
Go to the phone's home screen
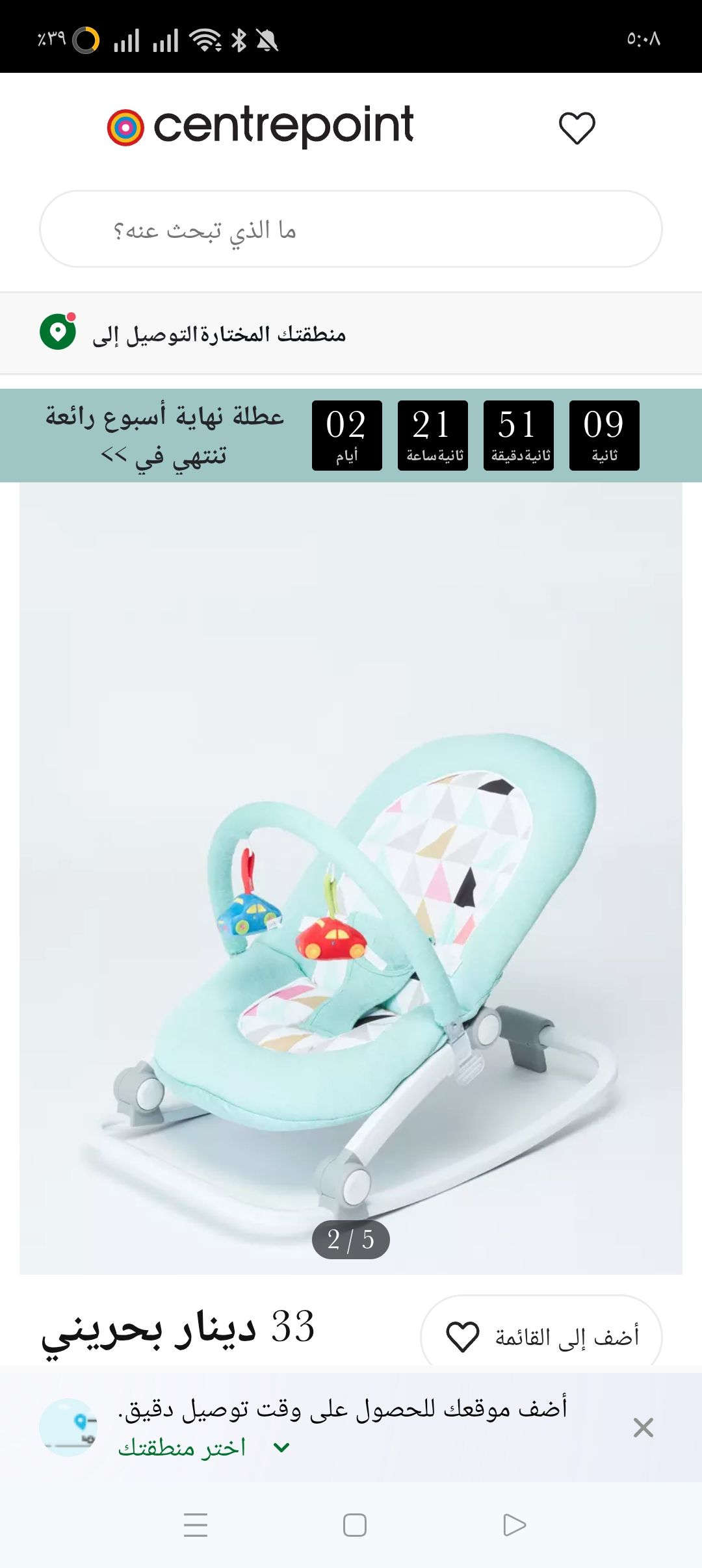[354, 1524]
